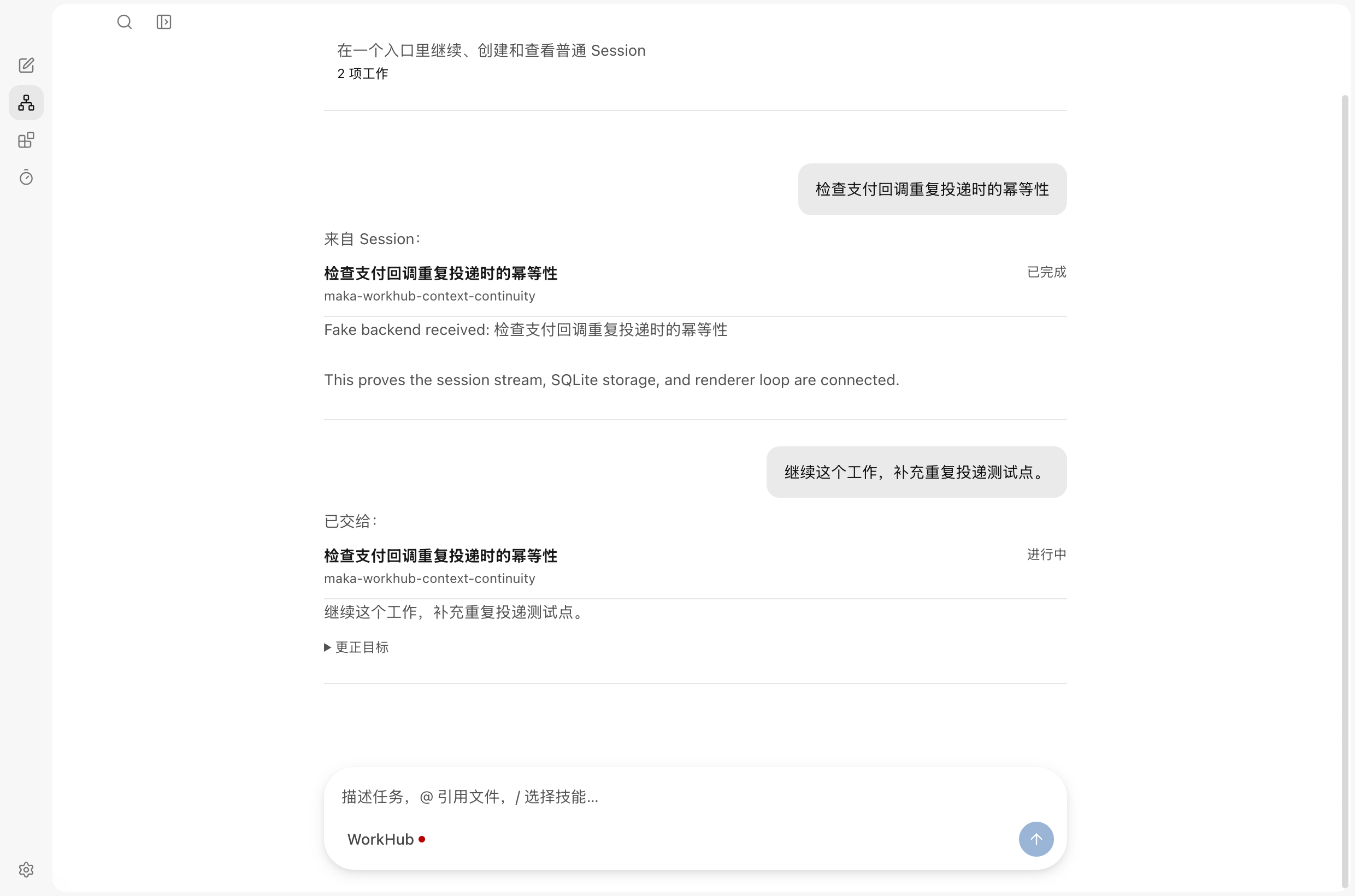Viewport: 1355px width, 896px height.
Task: Tap the WorkHub mode selector in the composer
Action: pos(386,839)
